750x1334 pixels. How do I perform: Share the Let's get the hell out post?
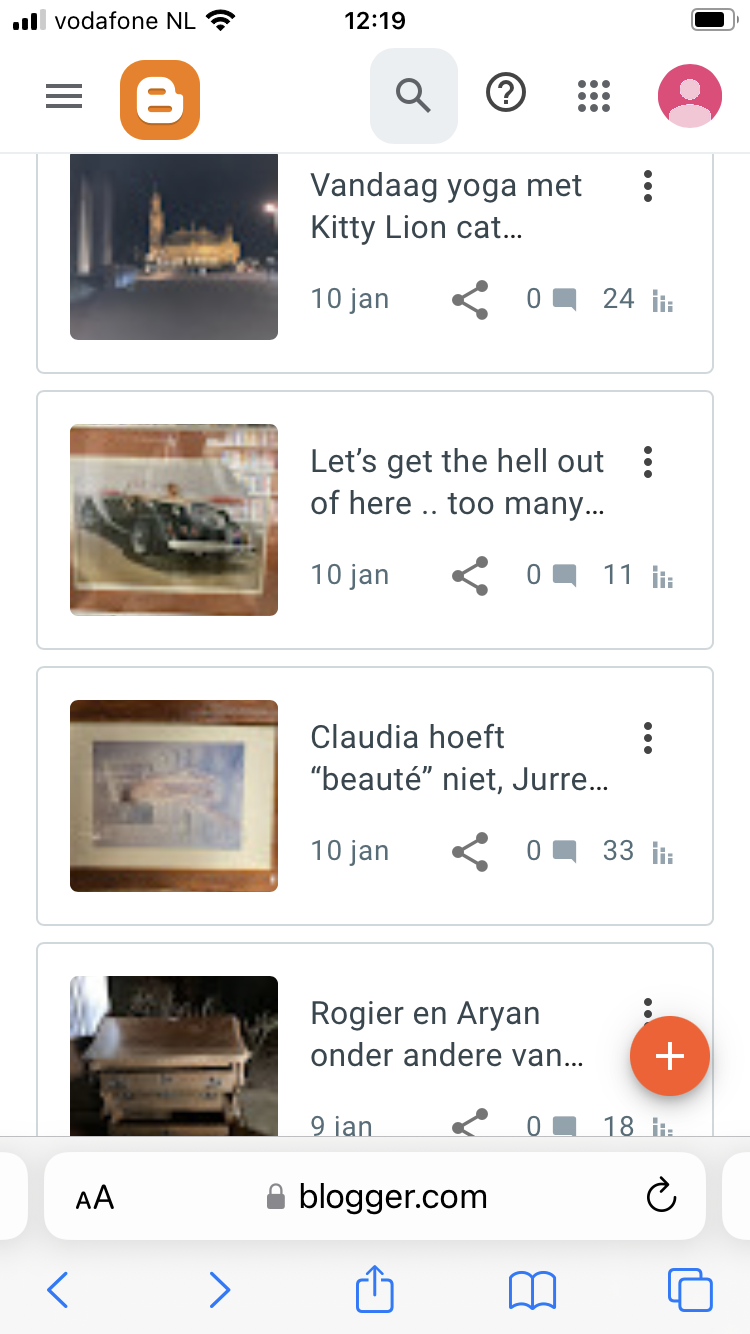470,575
